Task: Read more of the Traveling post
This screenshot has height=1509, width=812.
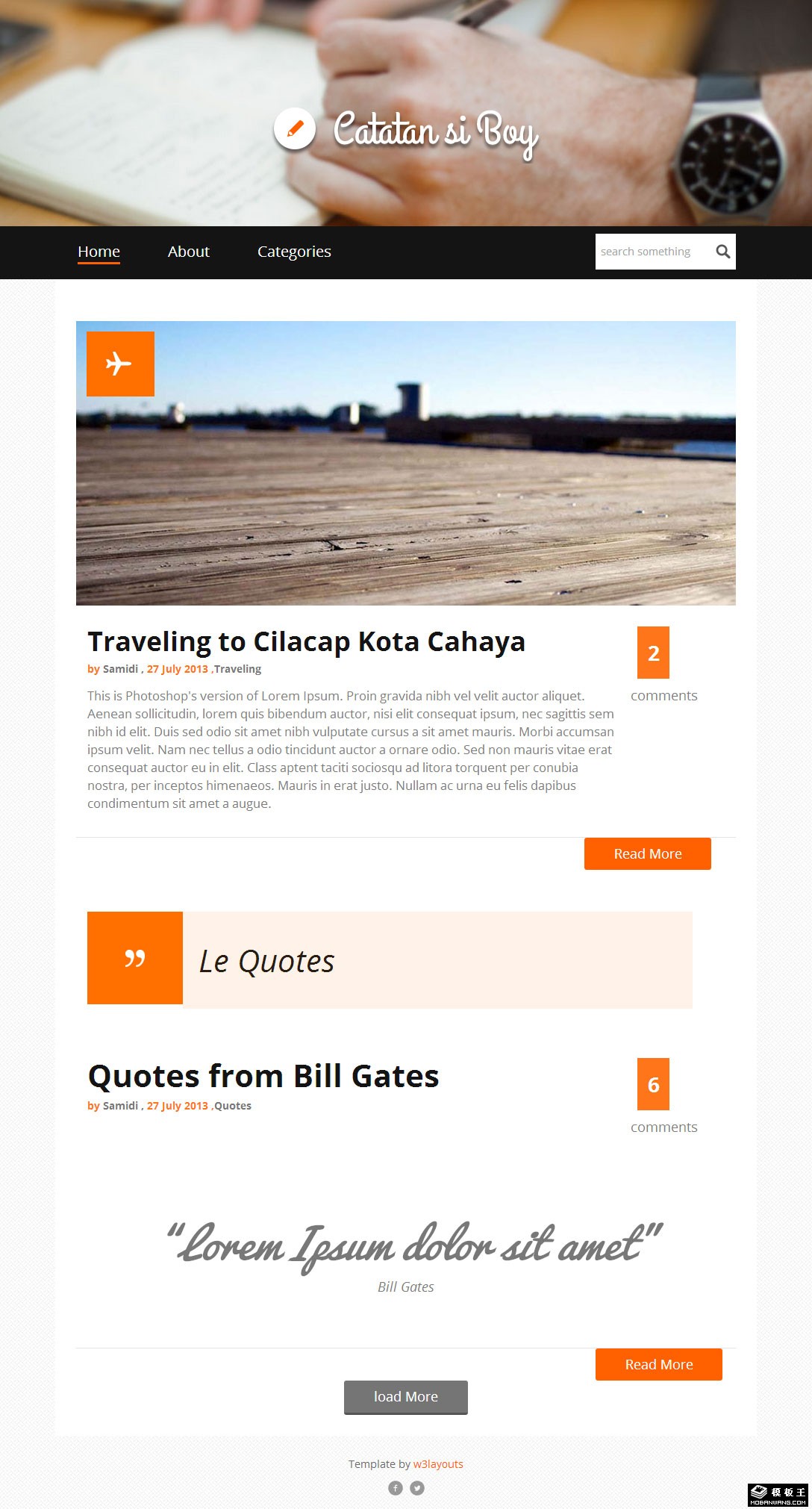Action: [648, 854]
